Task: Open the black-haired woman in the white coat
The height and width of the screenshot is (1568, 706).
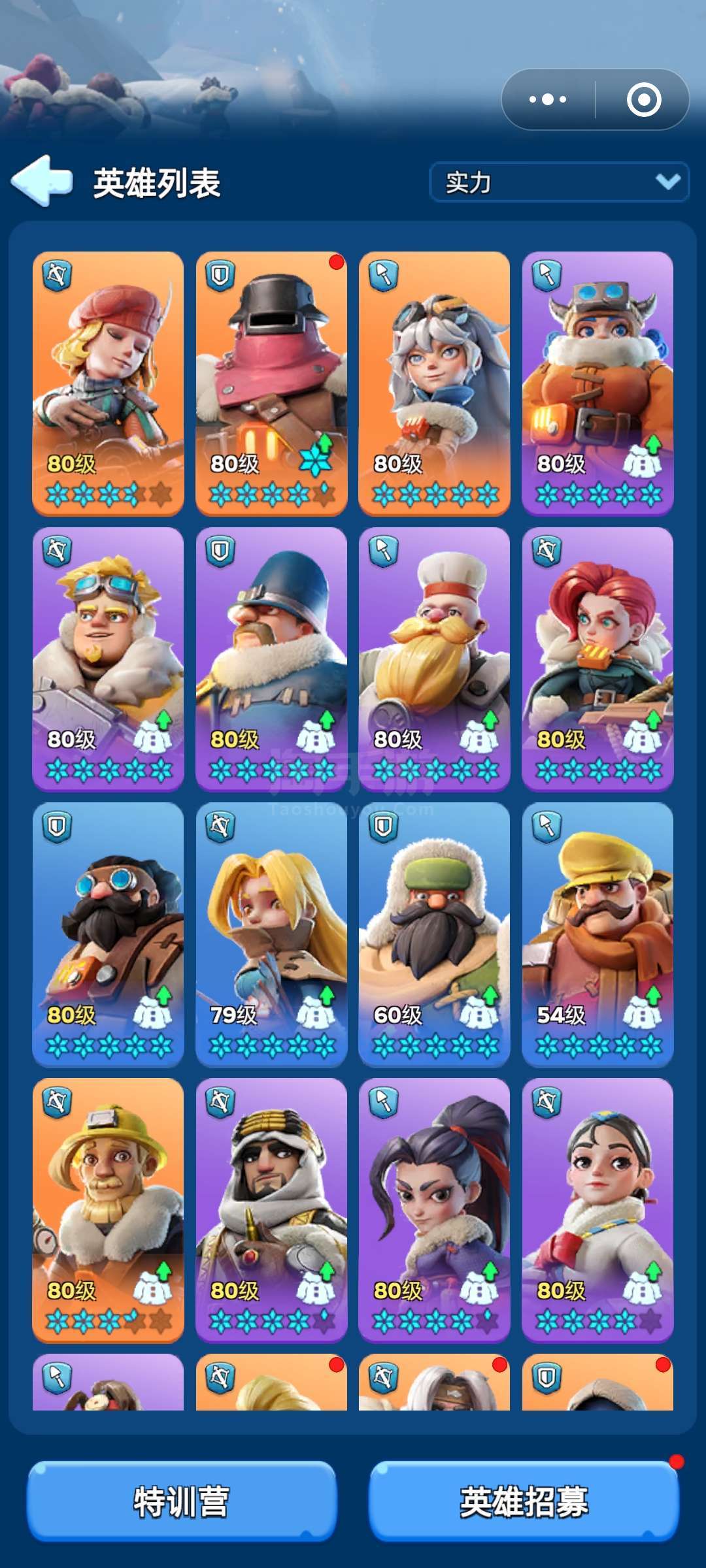Action: pos(597,1211)
